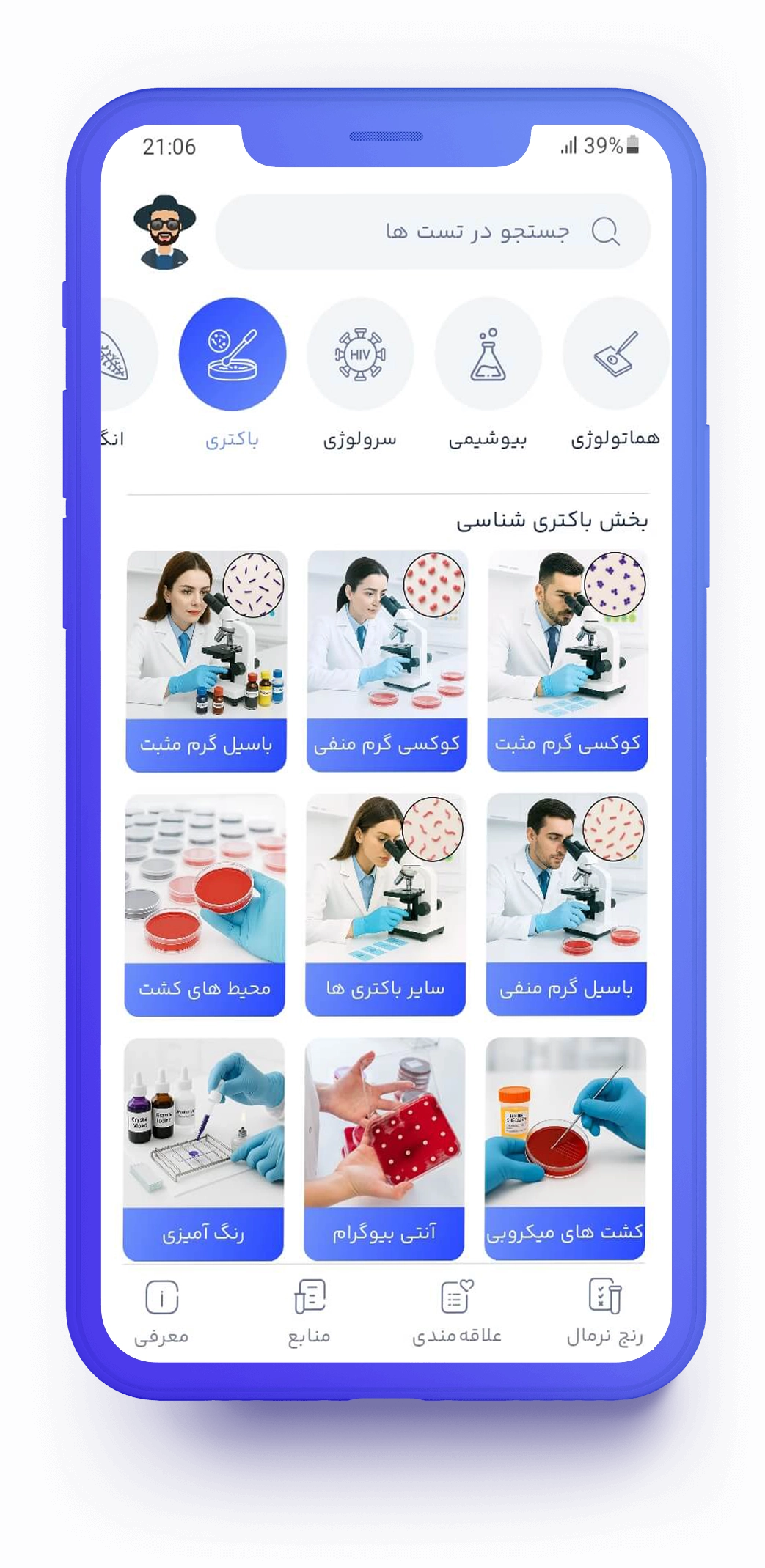Screen dimensions: 765x1568
Task: Open the profile avatar
Action: tap(165, 232)
